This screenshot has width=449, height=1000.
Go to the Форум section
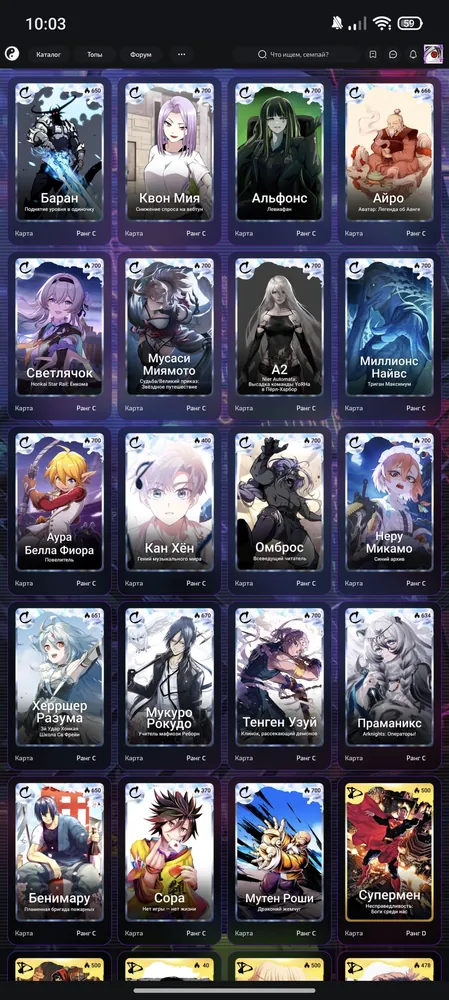[140, 55]
